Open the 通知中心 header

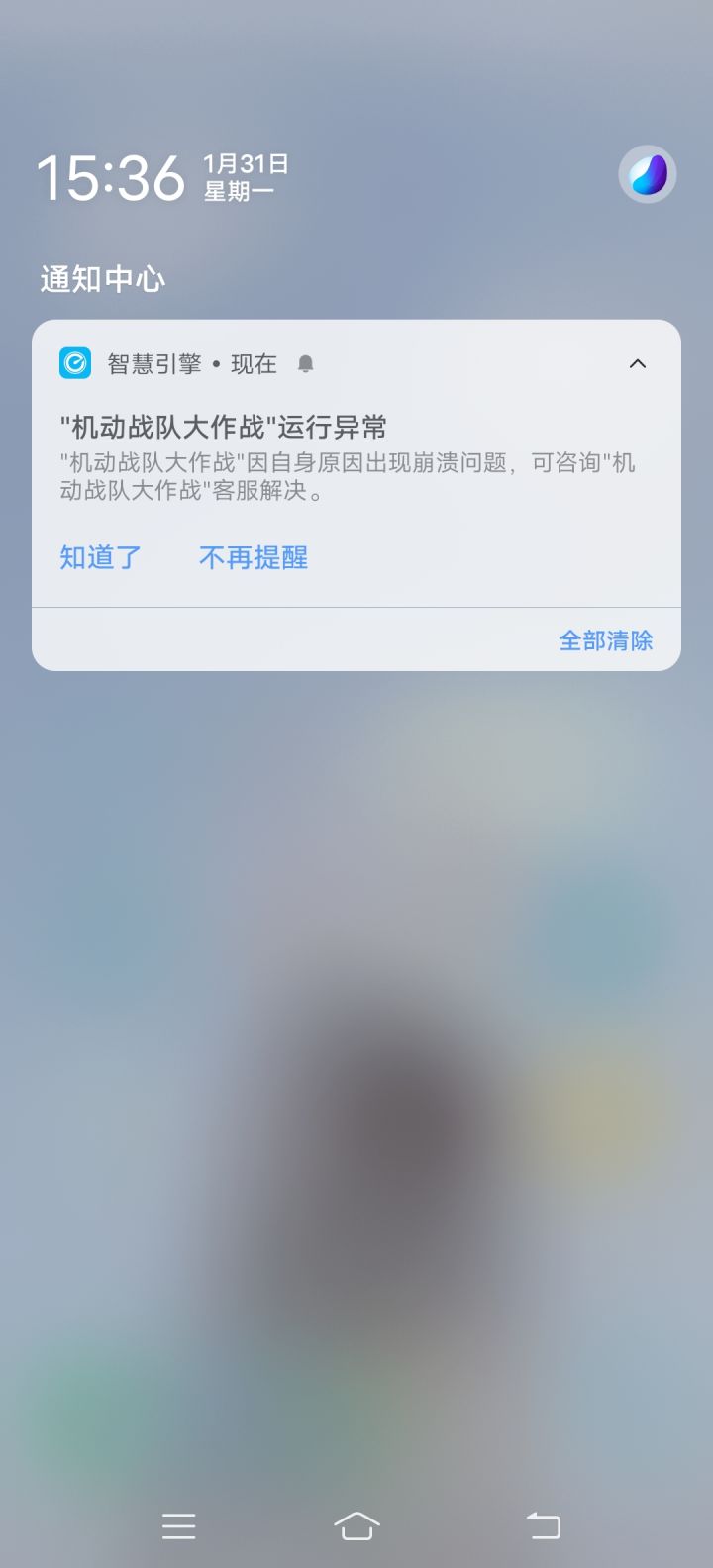coord(104,280)
